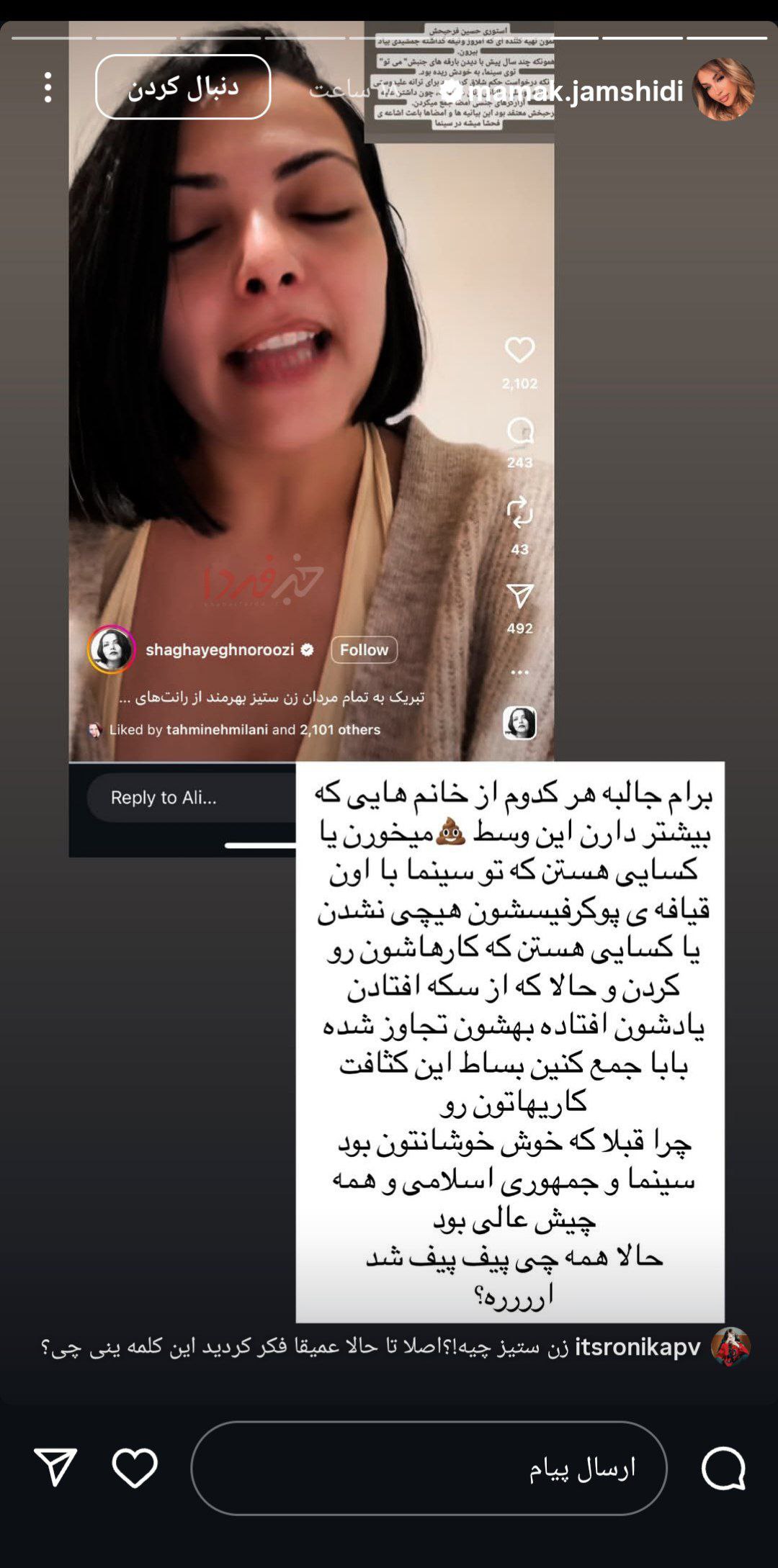Like this story with the heart

click(x=135, y=1468)
